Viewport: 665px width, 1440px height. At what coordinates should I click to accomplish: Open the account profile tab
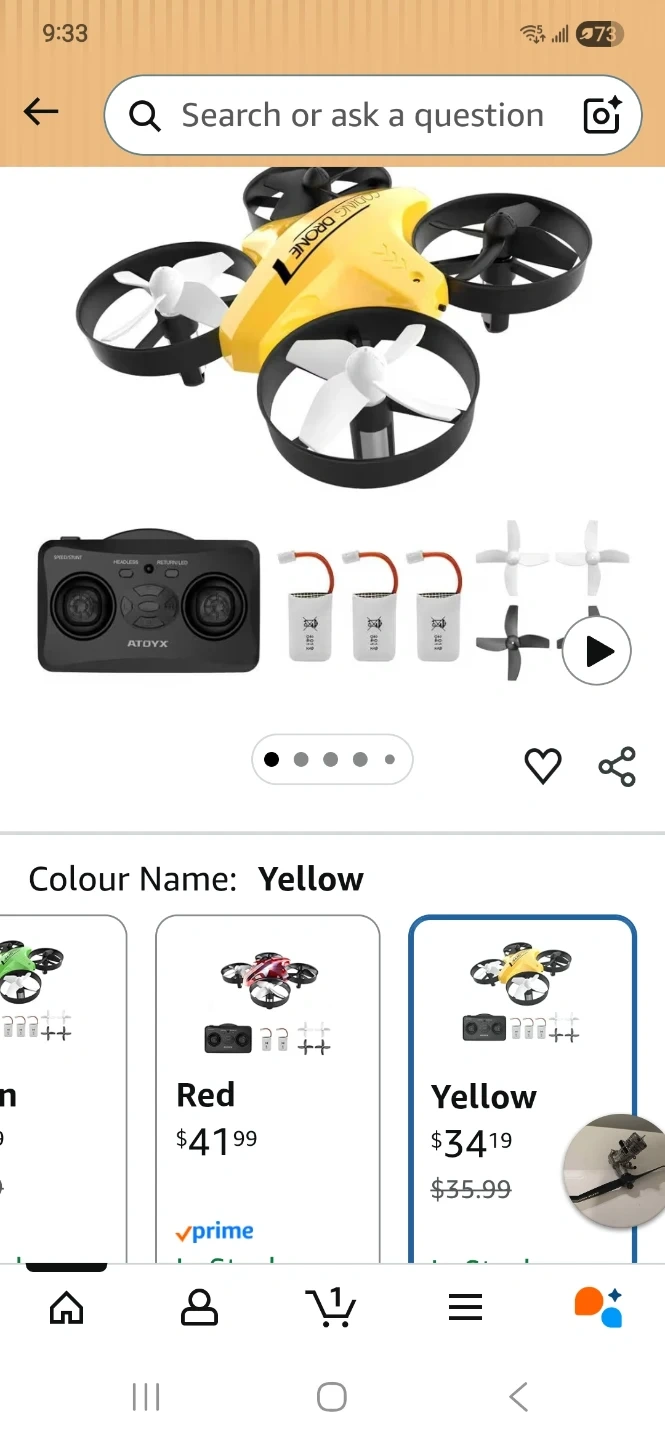(199, 1307)
